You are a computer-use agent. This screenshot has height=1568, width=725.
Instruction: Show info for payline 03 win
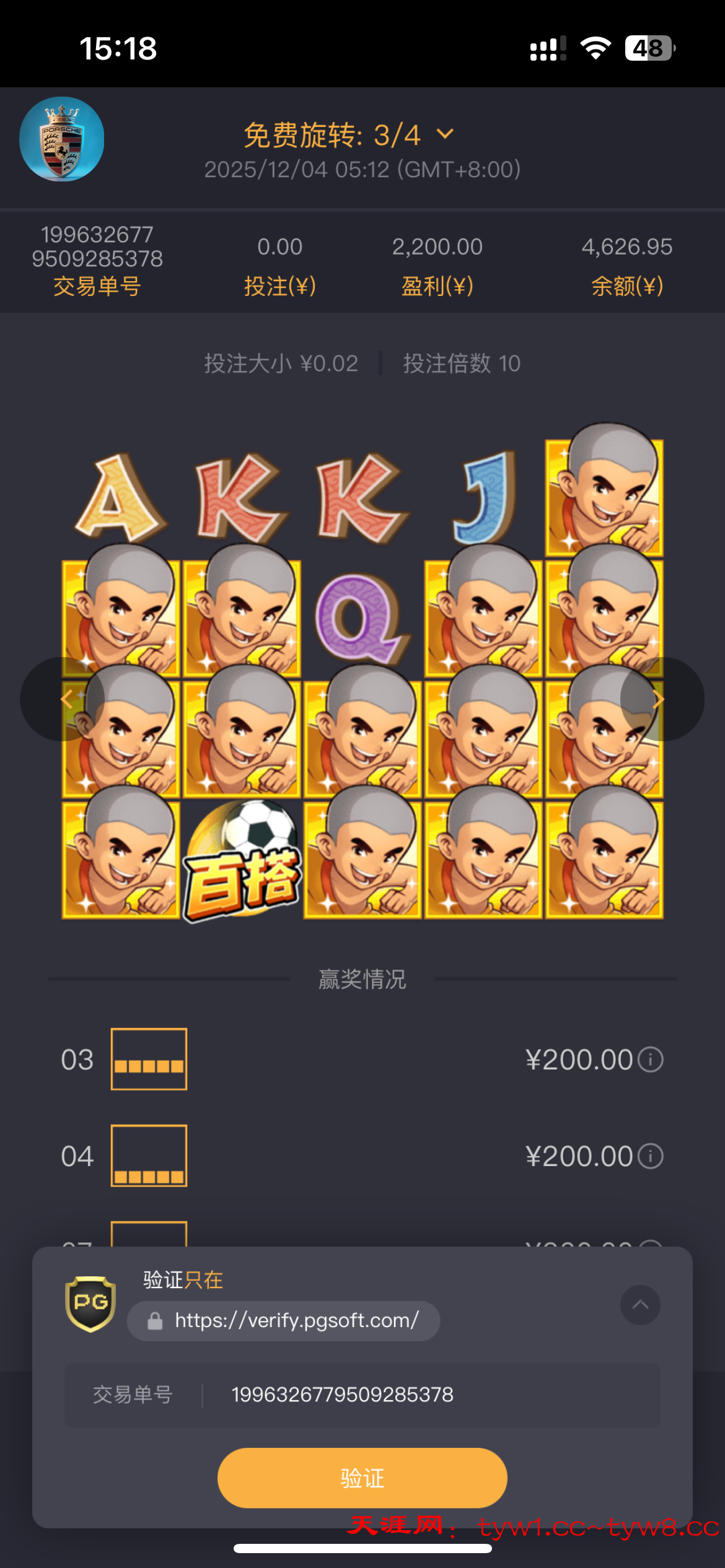pos(651,1059)
